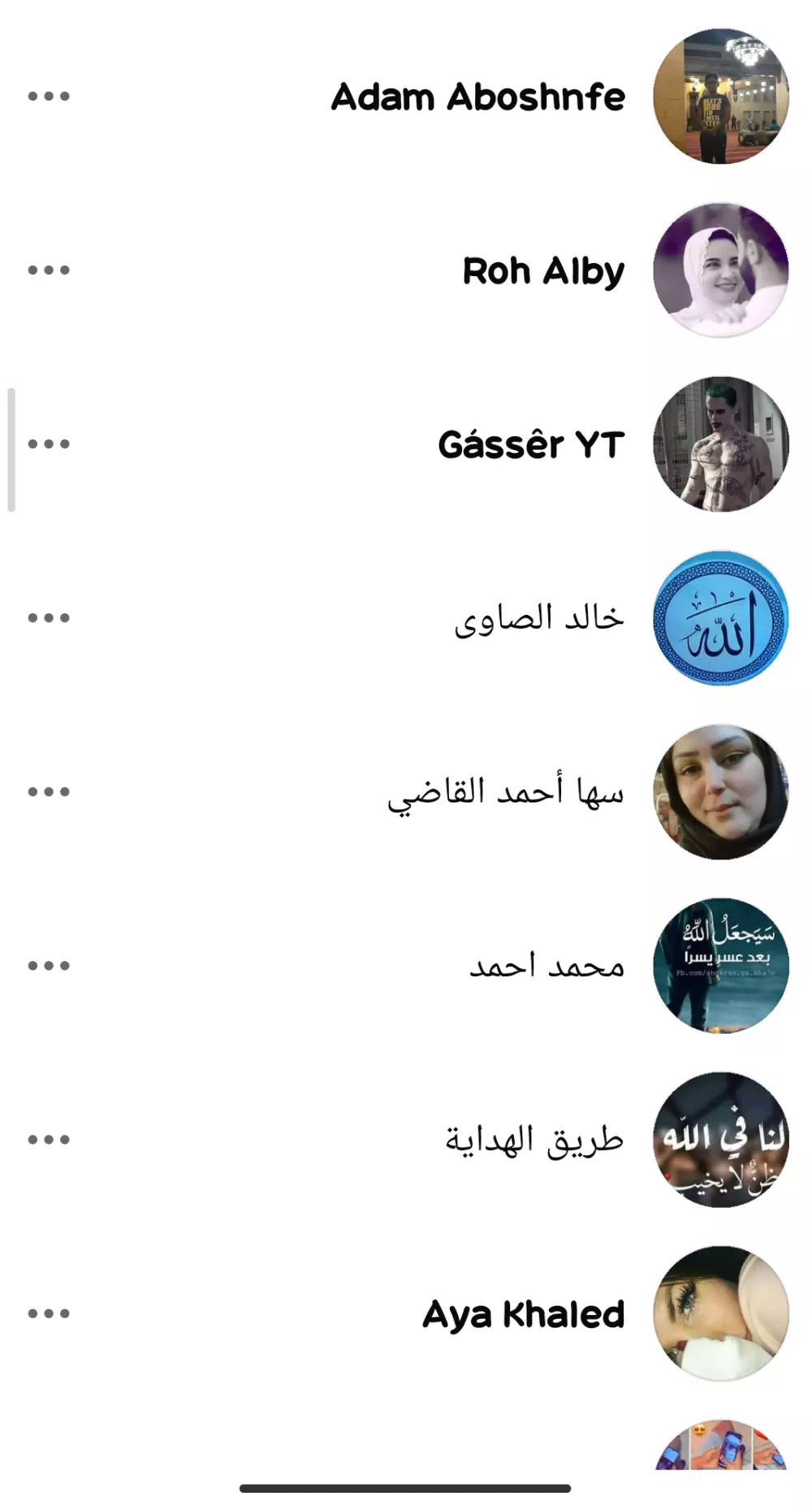Open Aya Khaled's profile by name
Screen dimensions: 812x1505
pos(523,1313)
